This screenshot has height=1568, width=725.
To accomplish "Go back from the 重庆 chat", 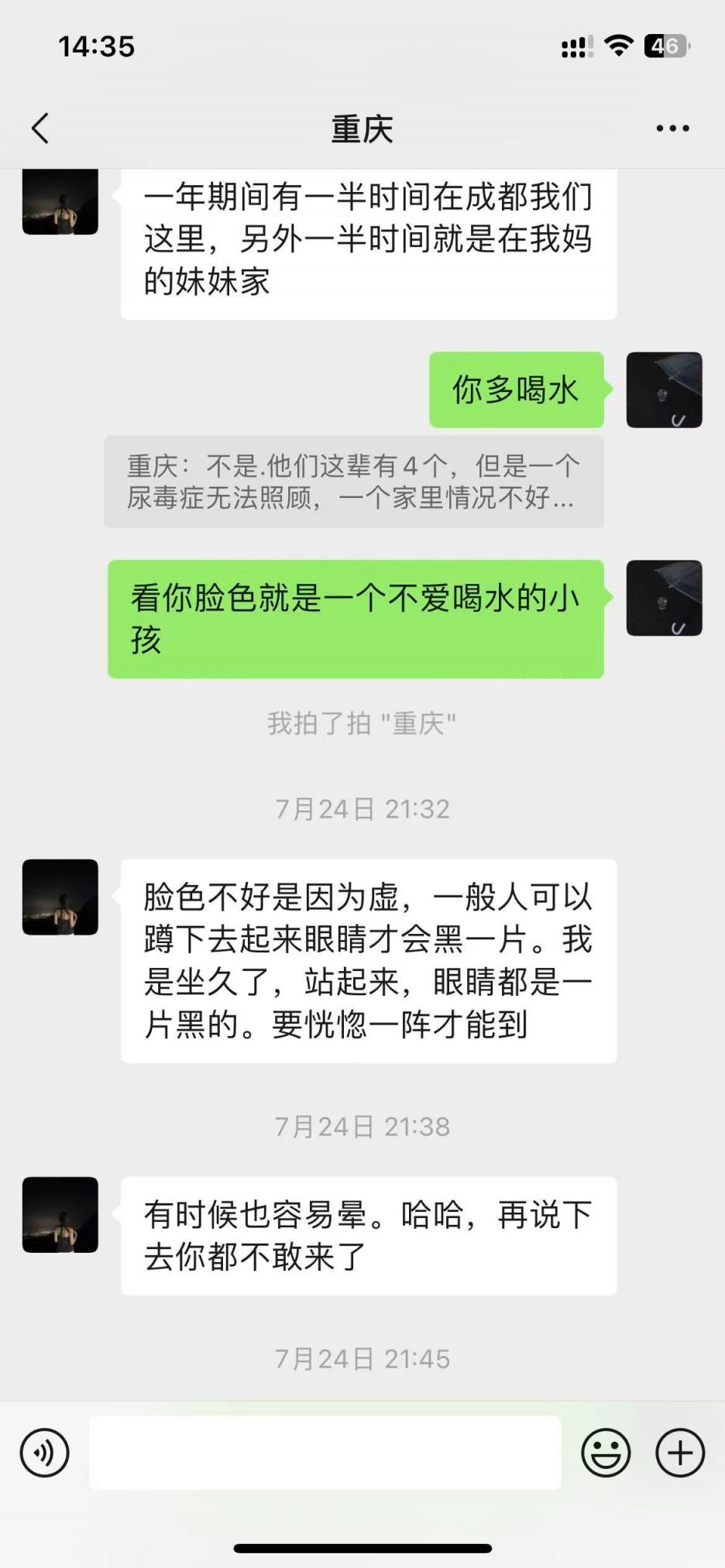I will [x=40, y=129].
